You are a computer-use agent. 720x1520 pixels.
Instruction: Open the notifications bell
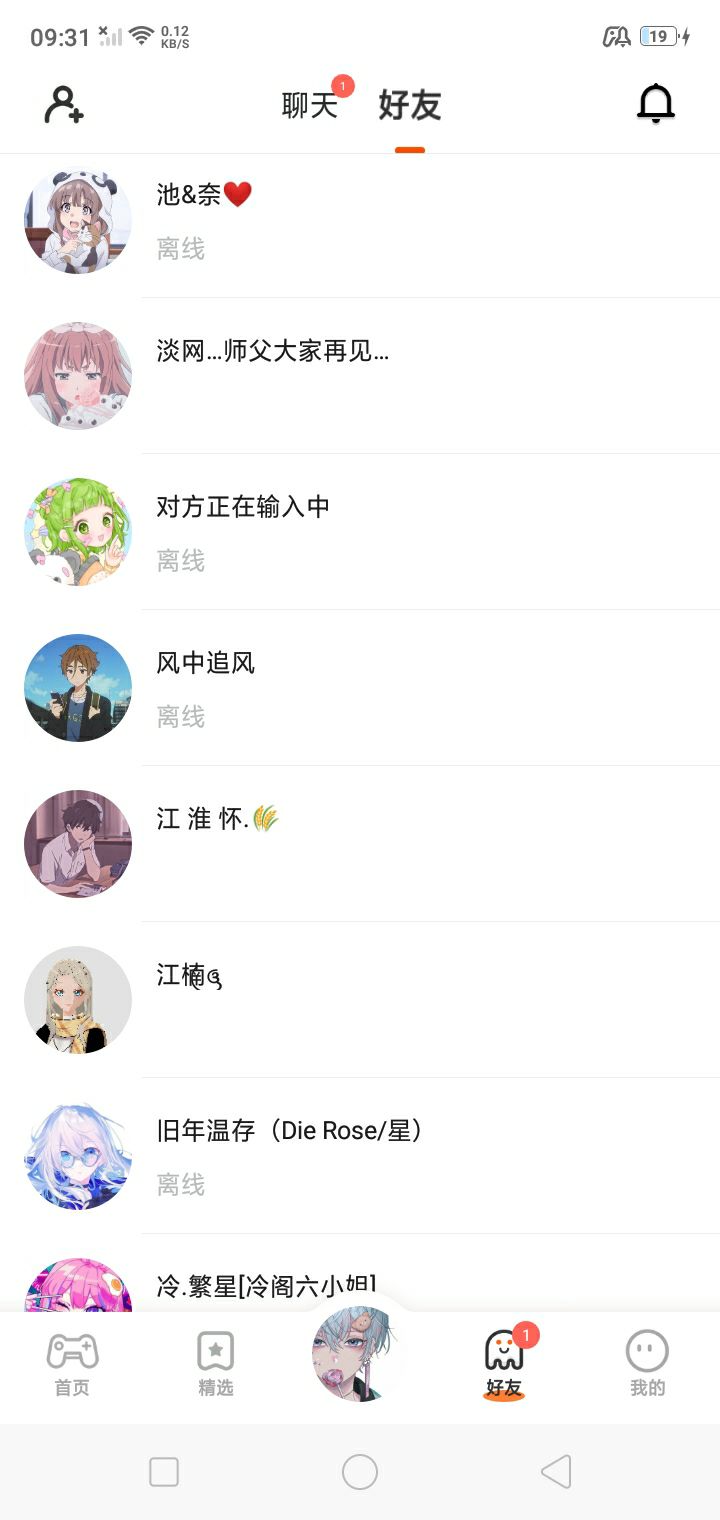tap(656, 104)
